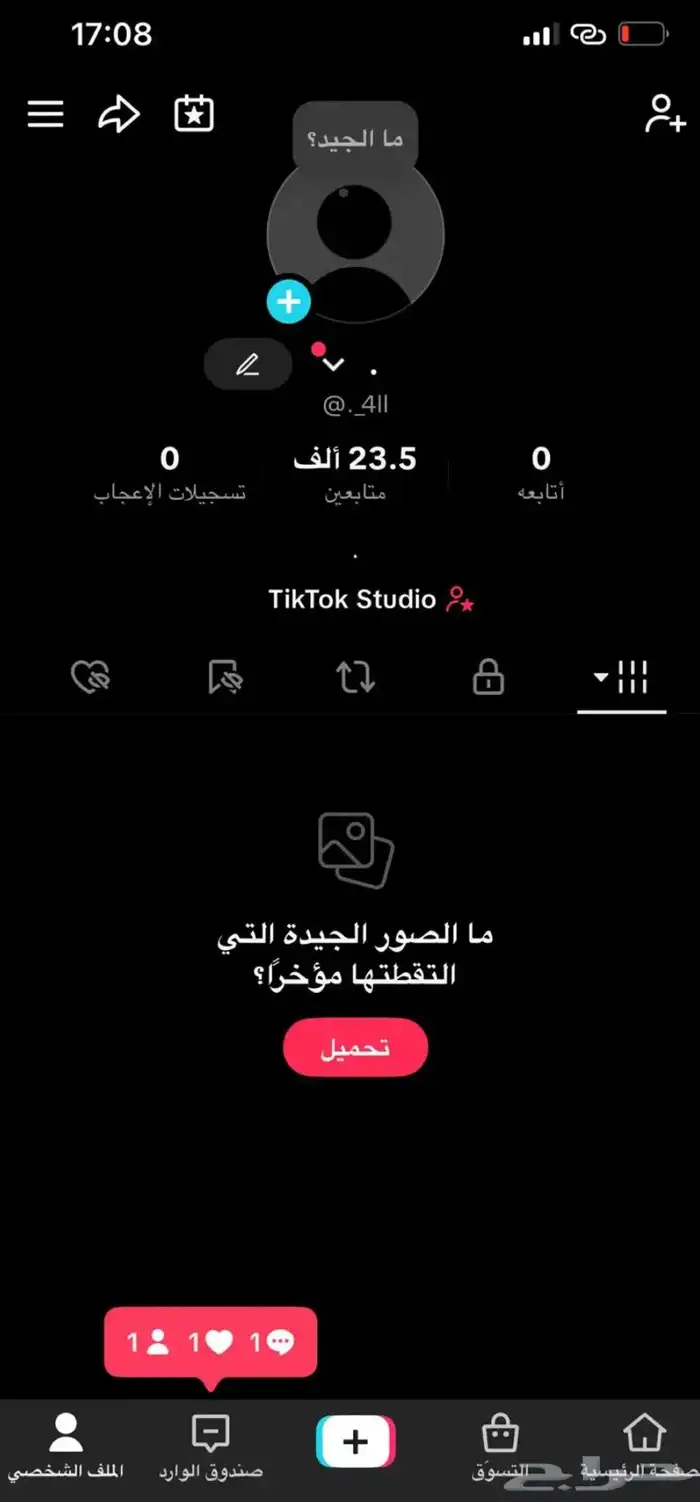Screen dimensions: 700x1502
Task: Open صندوق الوارد inbox tab
Action: click(x=210, y=1446)
